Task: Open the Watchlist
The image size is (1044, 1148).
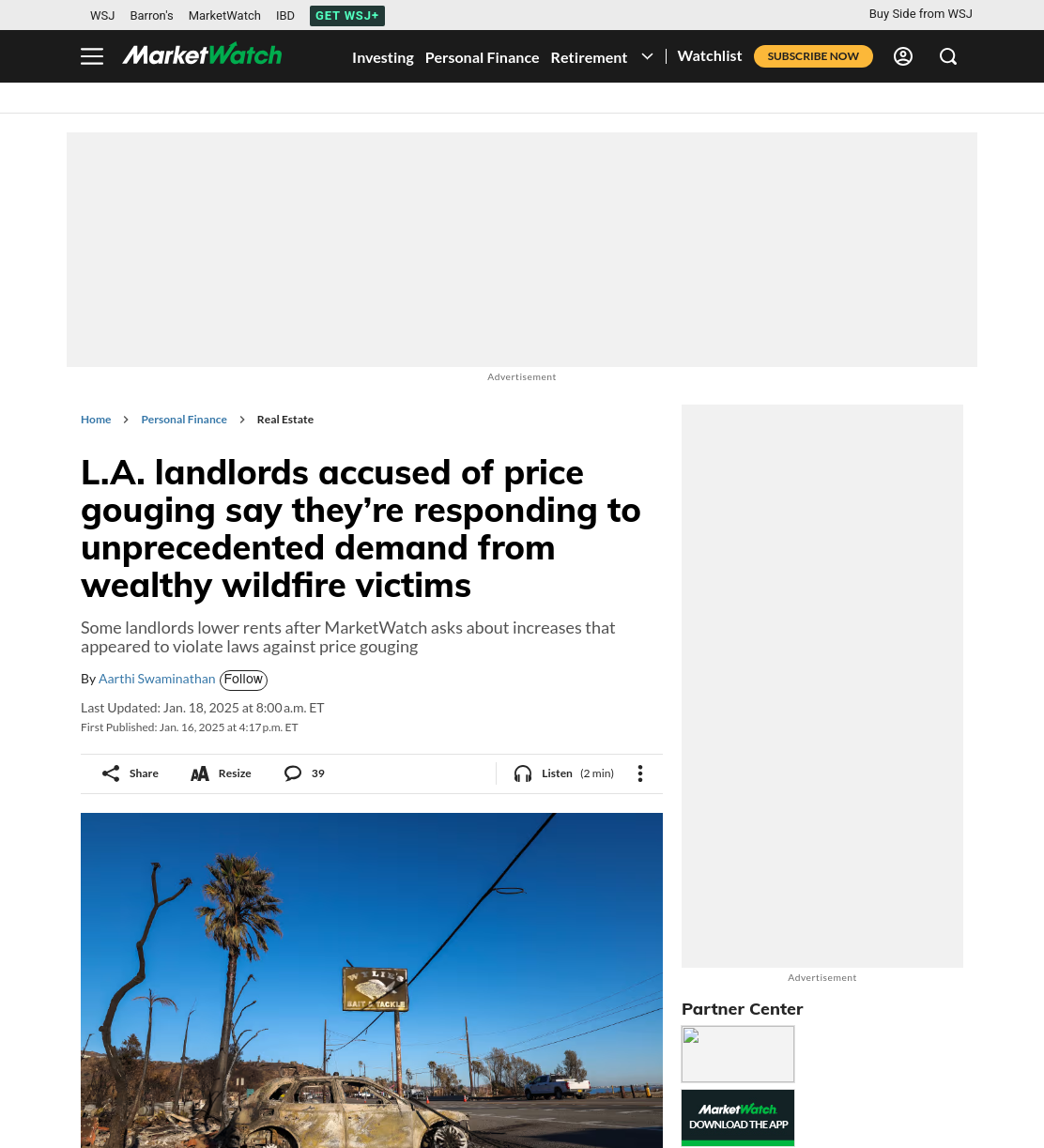Action: (710, 56)
